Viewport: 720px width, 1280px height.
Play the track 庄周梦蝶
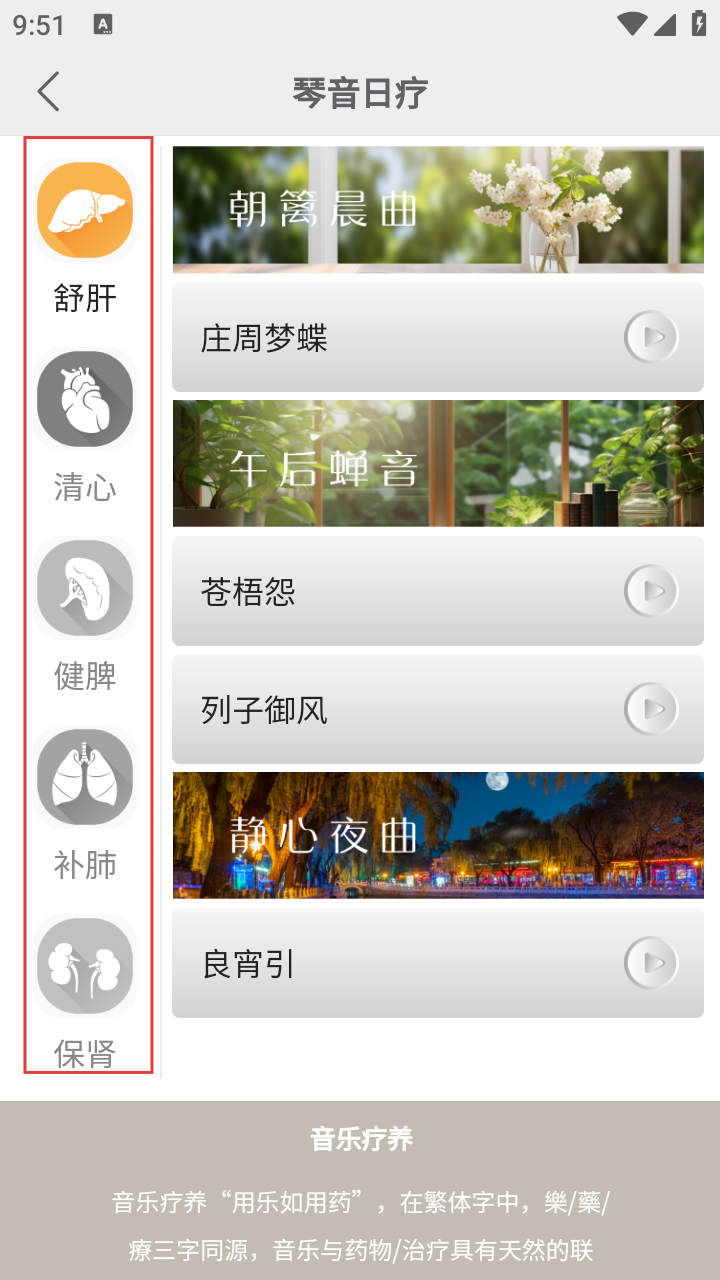[x=651, y=337]
